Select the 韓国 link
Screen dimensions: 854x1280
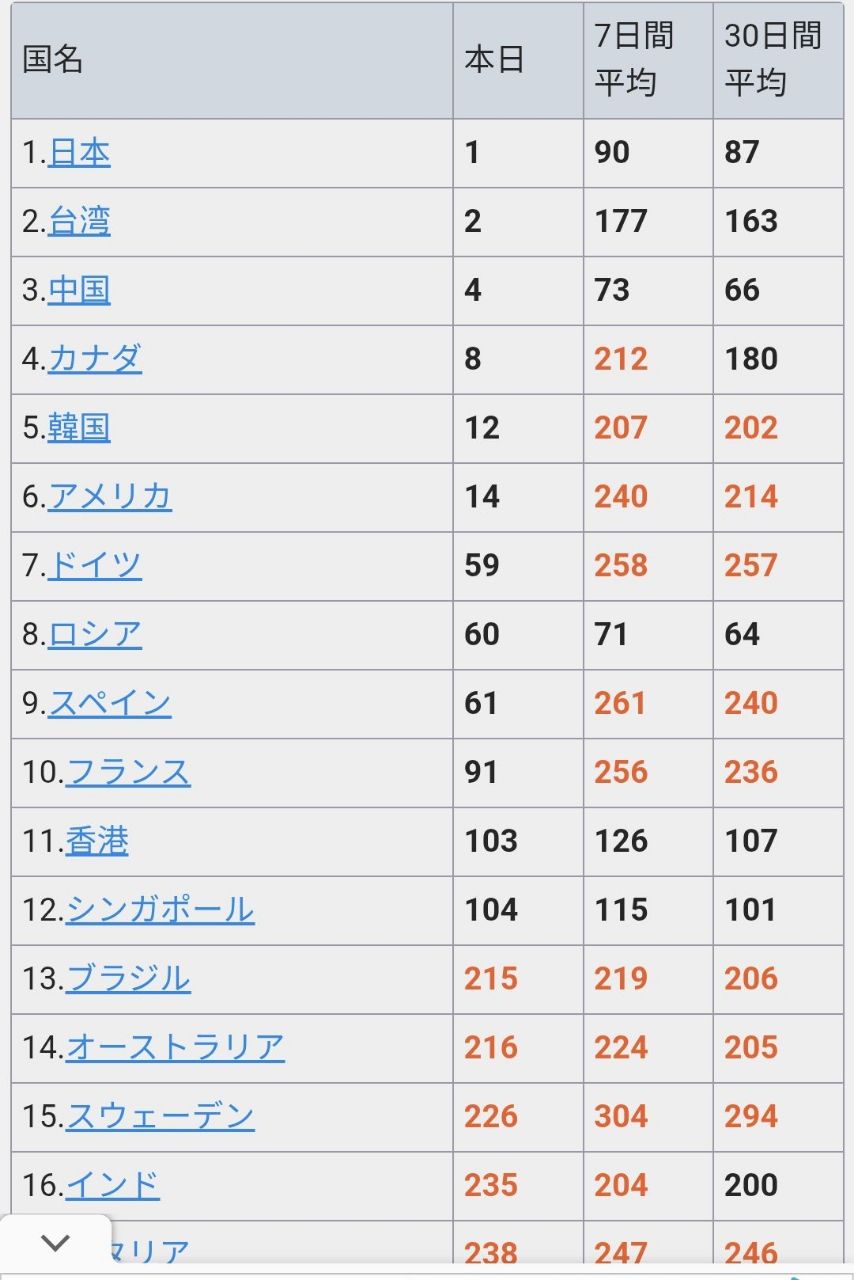(79, 428)
